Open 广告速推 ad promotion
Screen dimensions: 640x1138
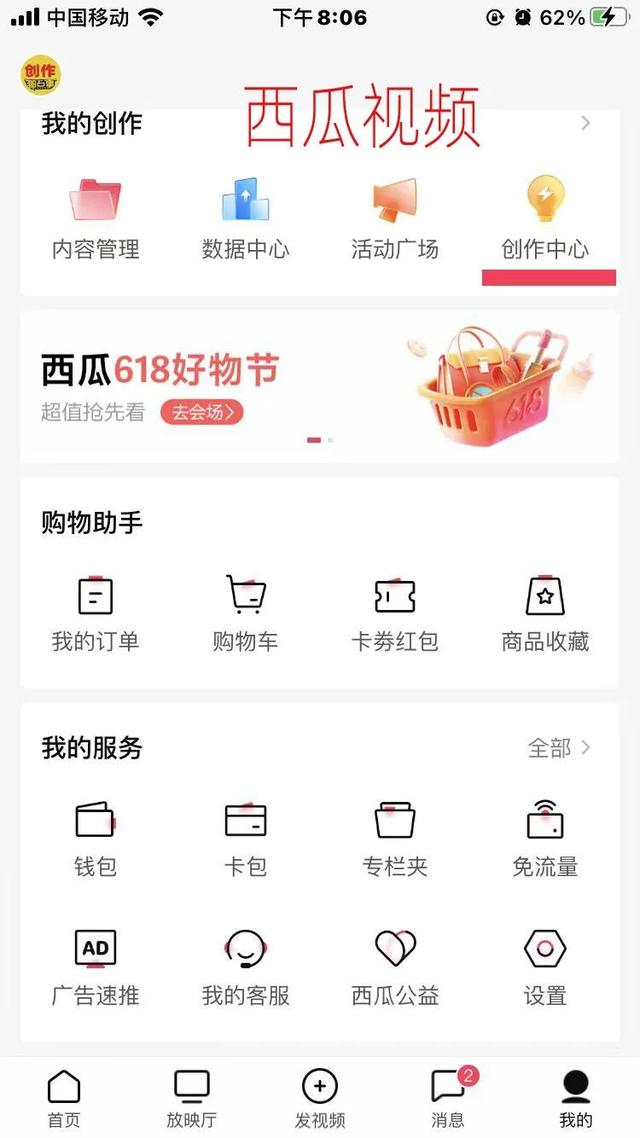tap(95, 965)
